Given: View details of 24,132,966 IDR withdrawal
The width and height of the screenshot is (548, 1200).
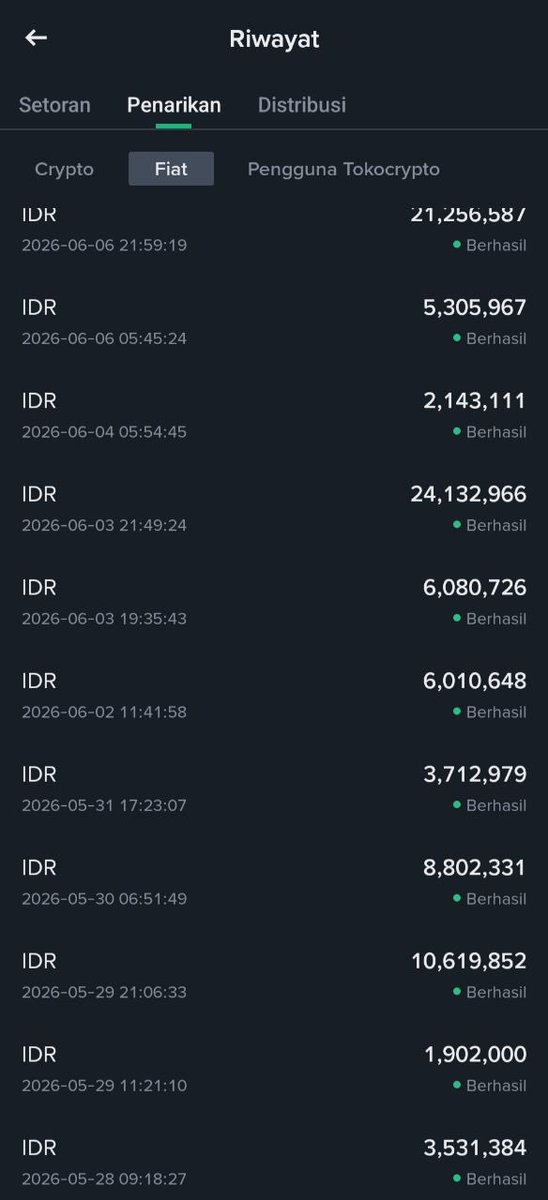Looking at the screenshot, I should click(274, 509).
